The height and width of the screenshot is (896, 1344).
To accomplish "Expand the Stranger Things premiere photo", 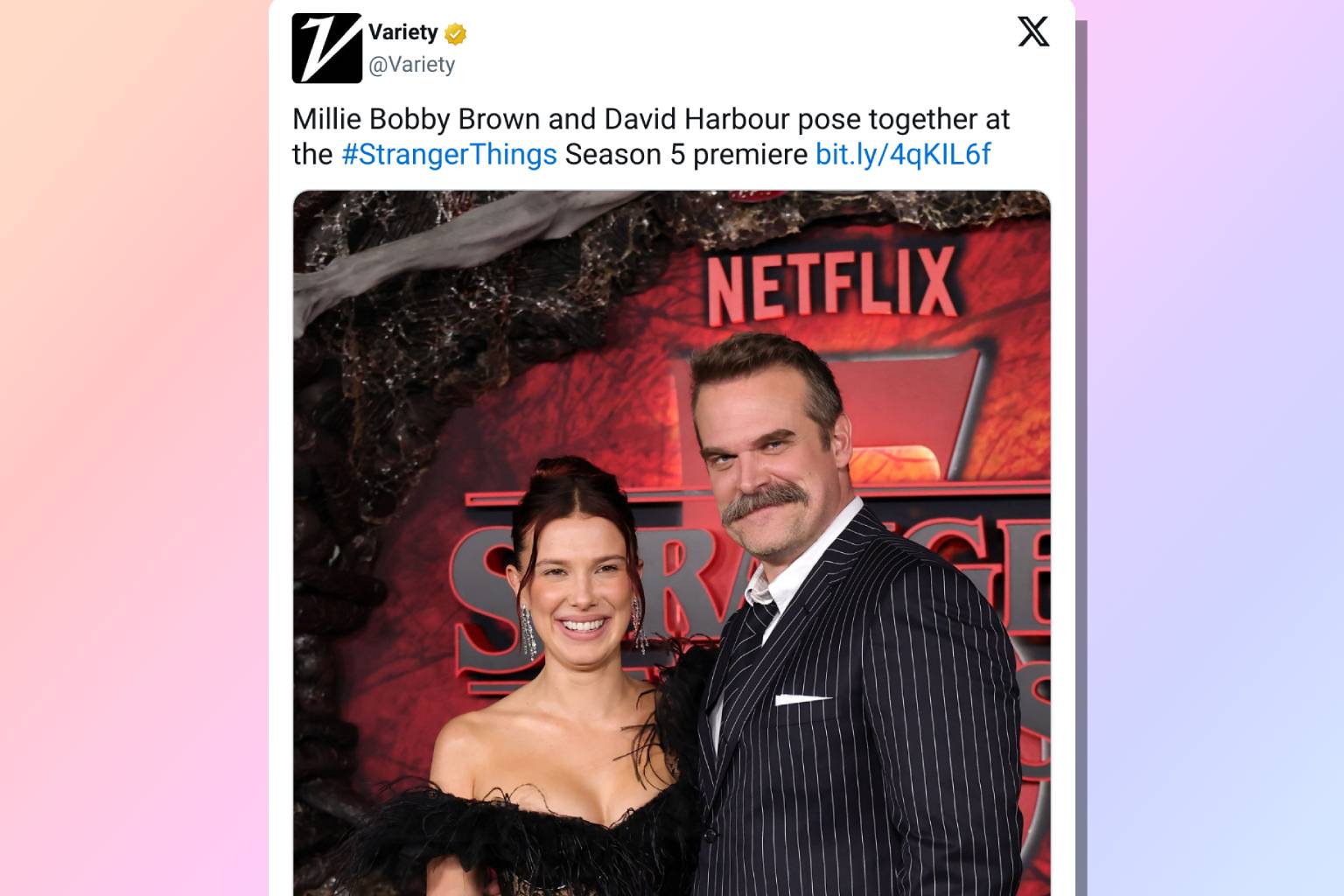I will (671, 542).
